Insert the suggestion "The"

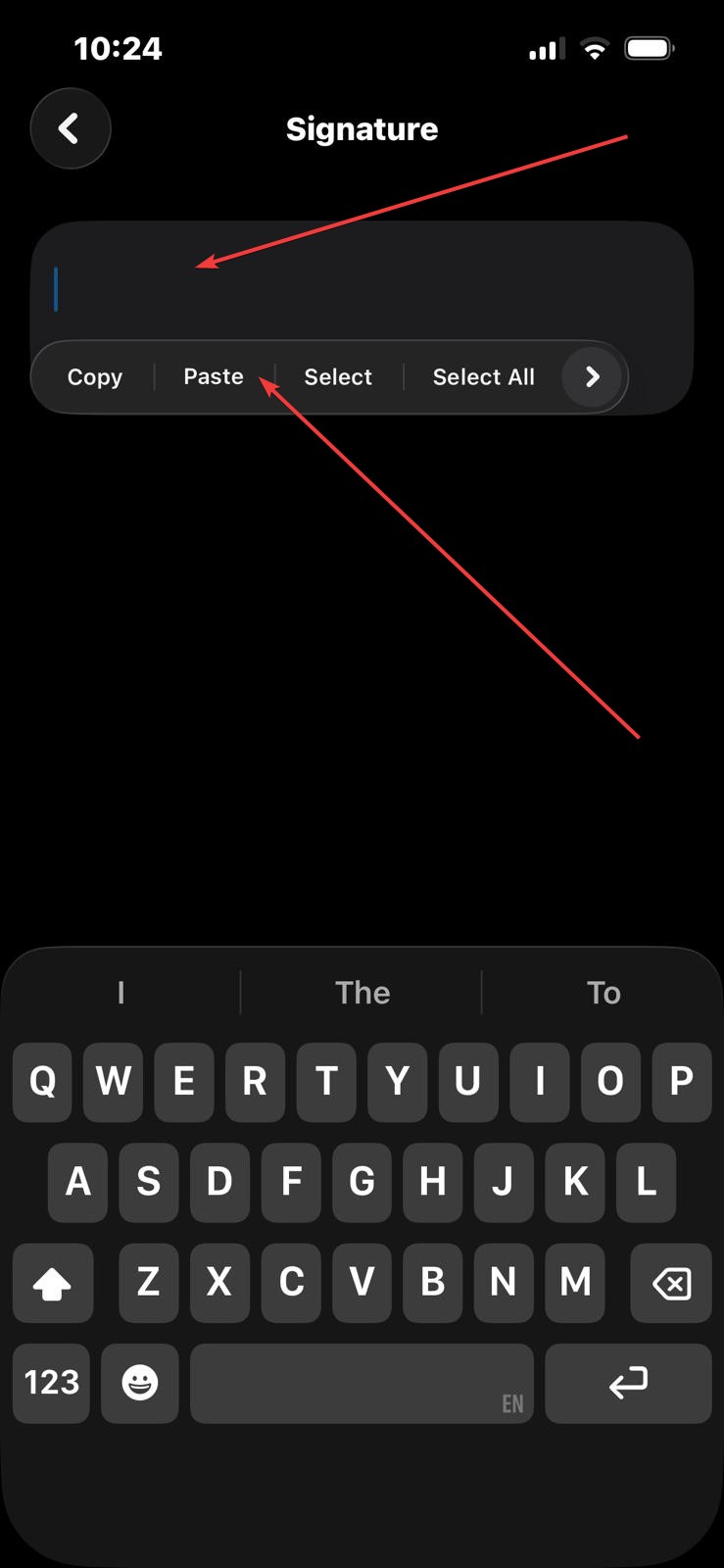[362, 993]
